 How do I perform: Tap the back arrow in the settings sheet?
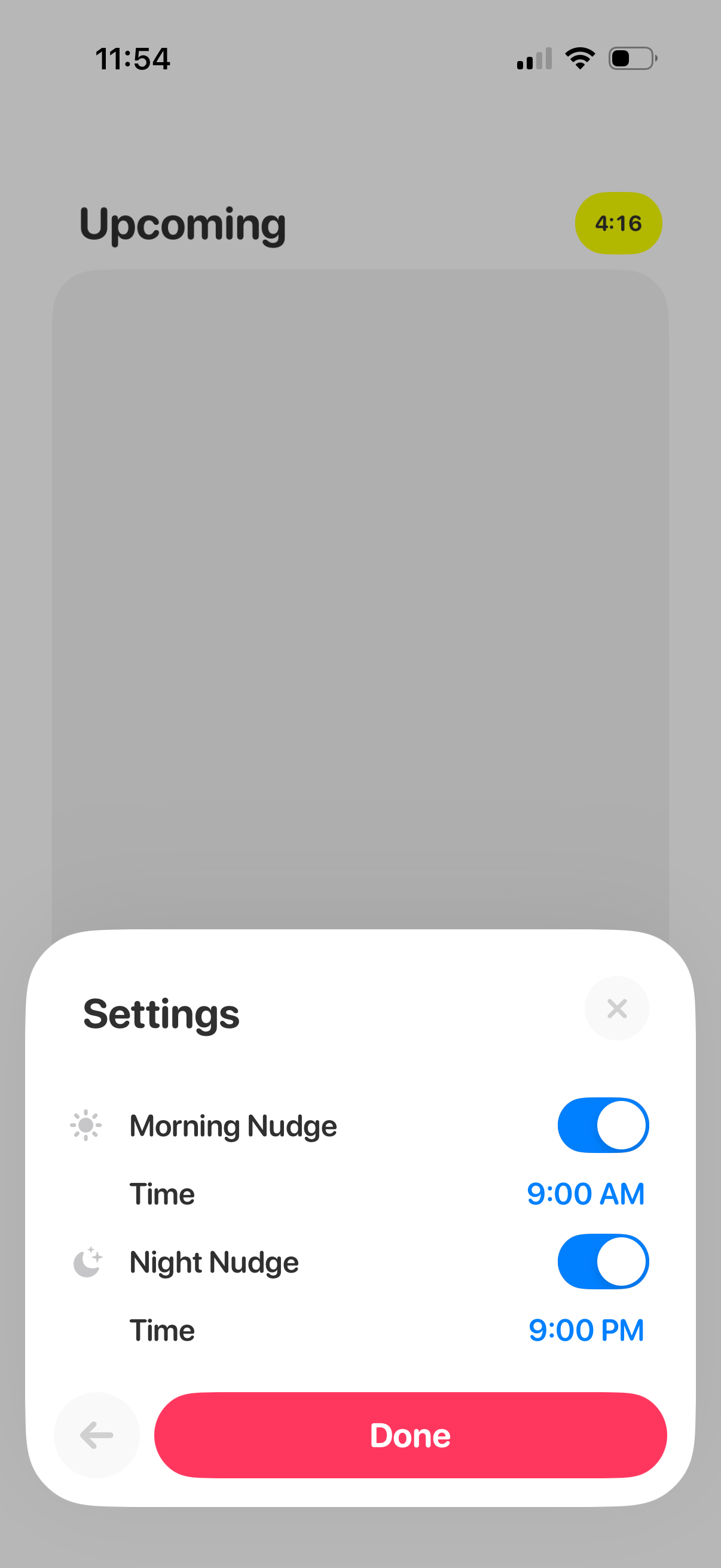[96, 1435]
